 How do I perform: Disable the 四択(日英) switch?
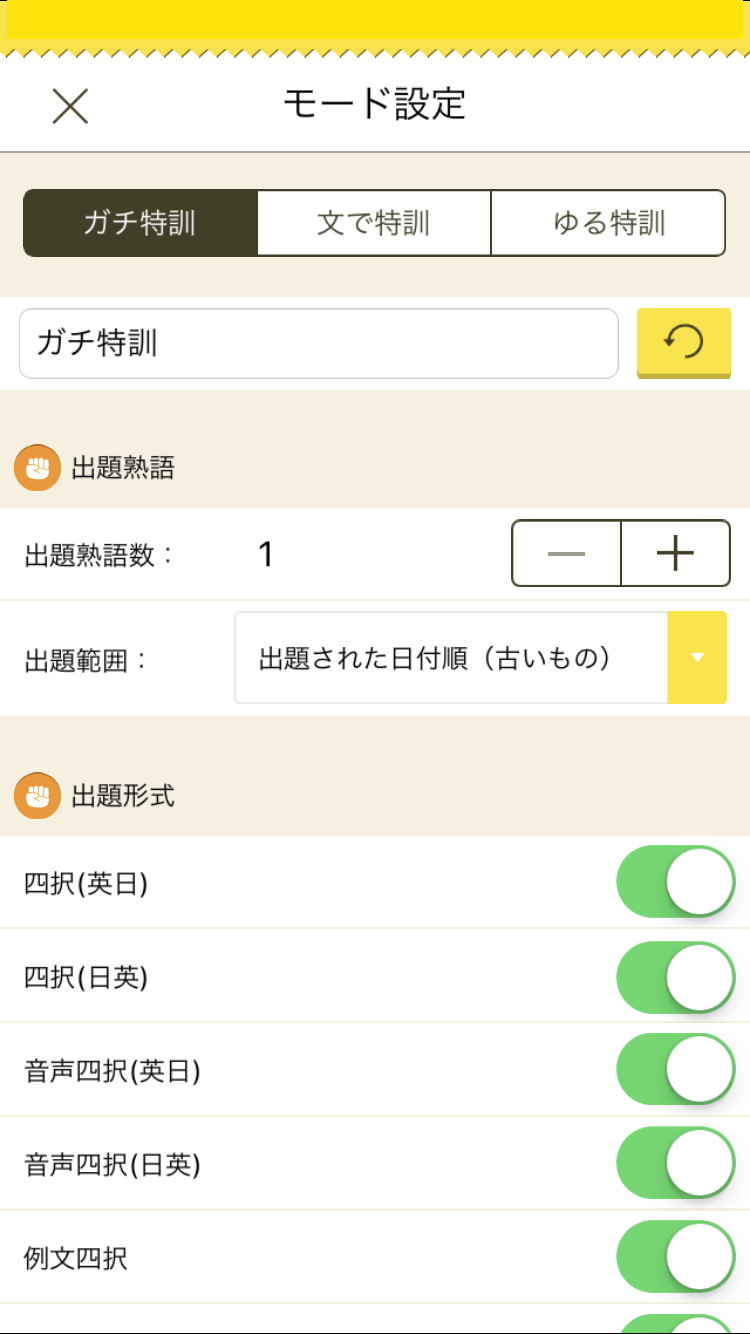[x=676, y=976]
